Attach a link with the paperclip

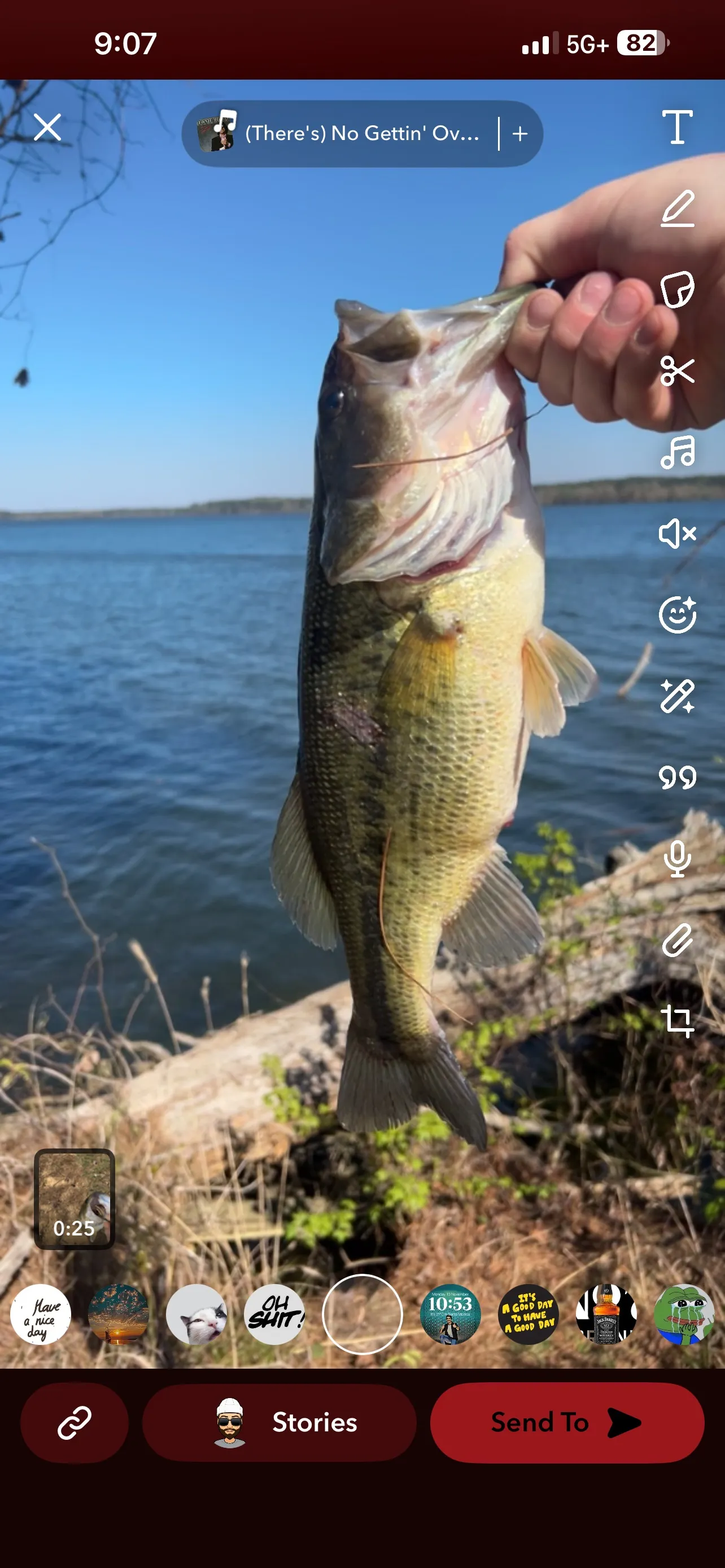(677, 940)
